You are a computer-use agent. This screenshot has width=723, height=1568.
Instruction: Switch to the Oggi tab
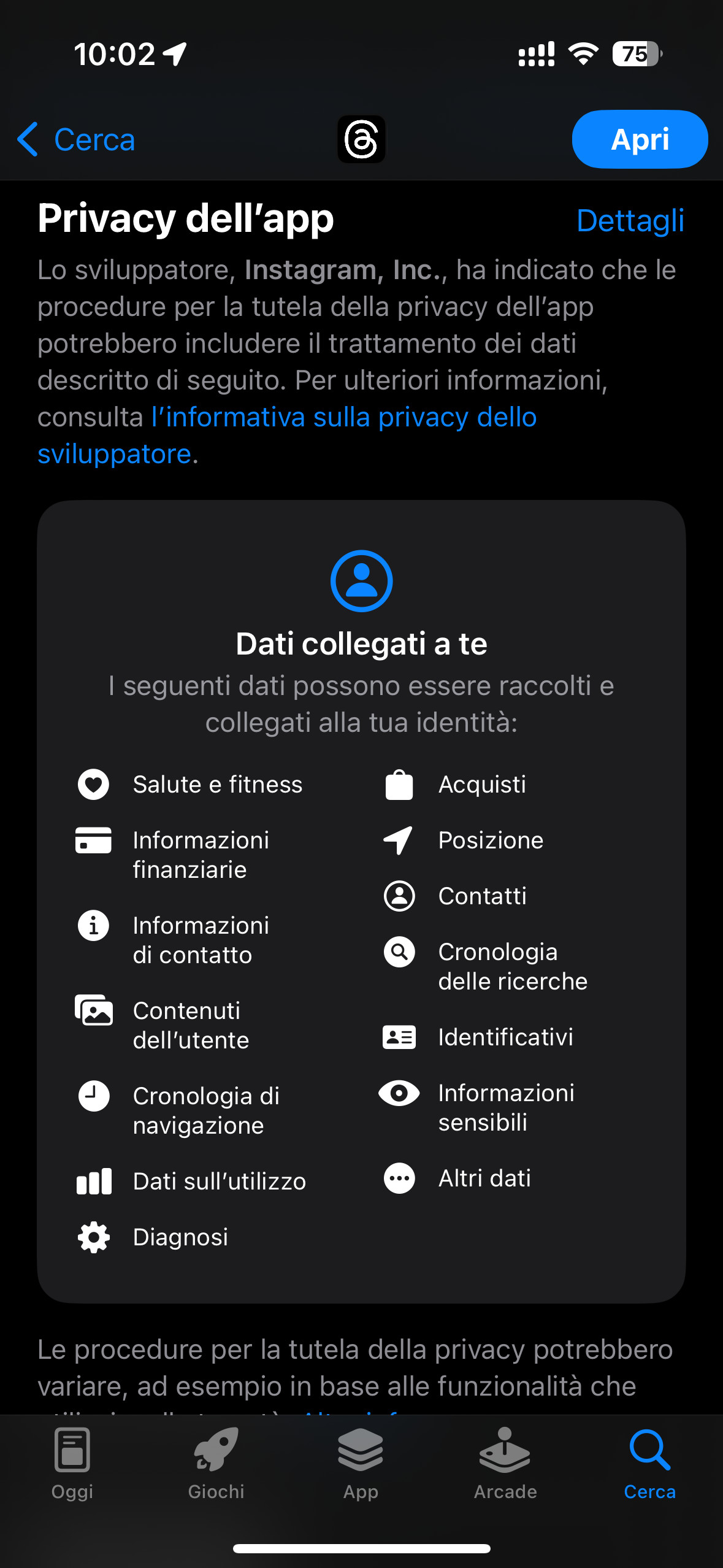[72, 1464]
